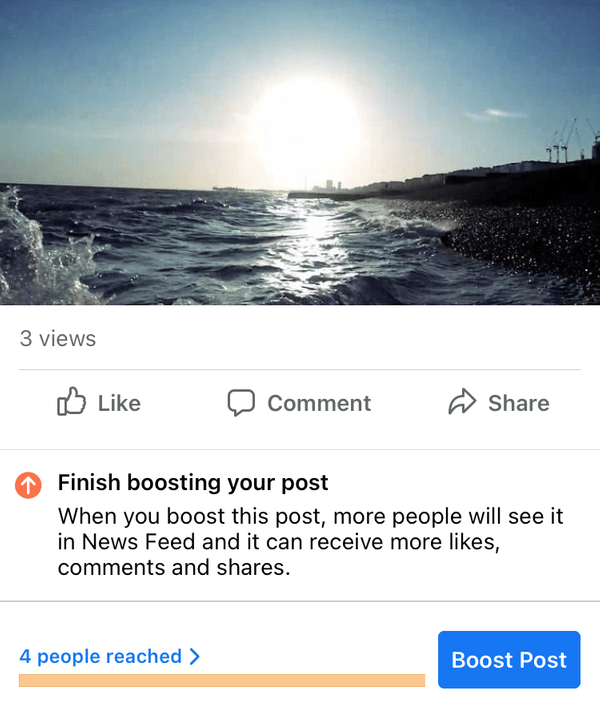Viewport: 600px width, 701px height.
Task: Share this post
Action: tap(498, 403)
